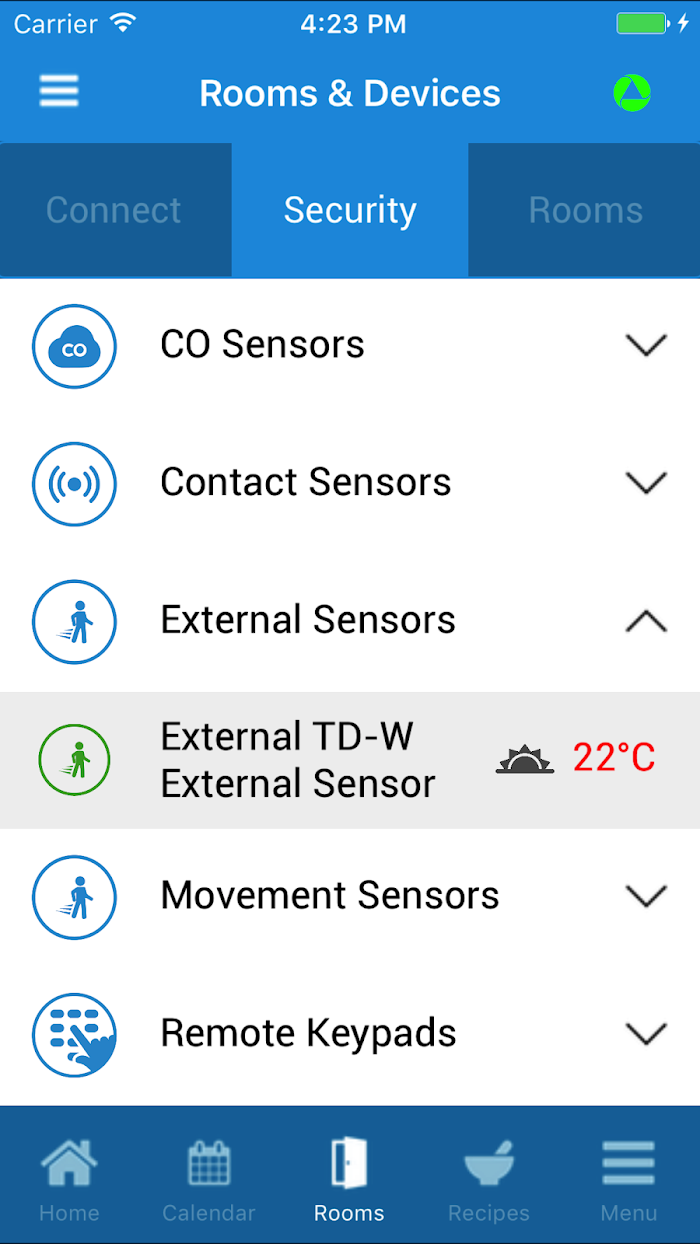Expand Movement Sensors group
The width and height of the screenshot is (700, 1244).
pos(350,896)
